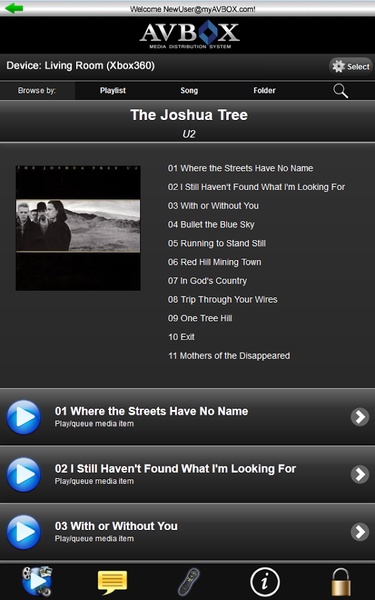
Task: Tap the Select device button
Action: [x=351, y=67]
